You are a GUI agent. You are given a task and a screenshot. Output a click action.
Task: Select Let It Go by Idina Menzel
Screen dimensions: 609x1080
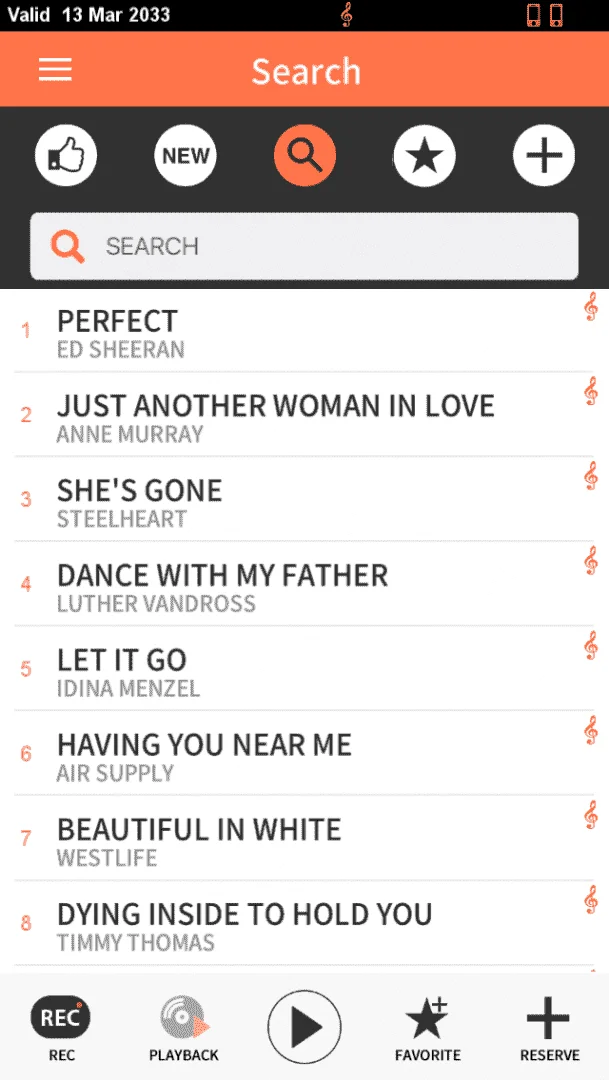click(304, 669)
